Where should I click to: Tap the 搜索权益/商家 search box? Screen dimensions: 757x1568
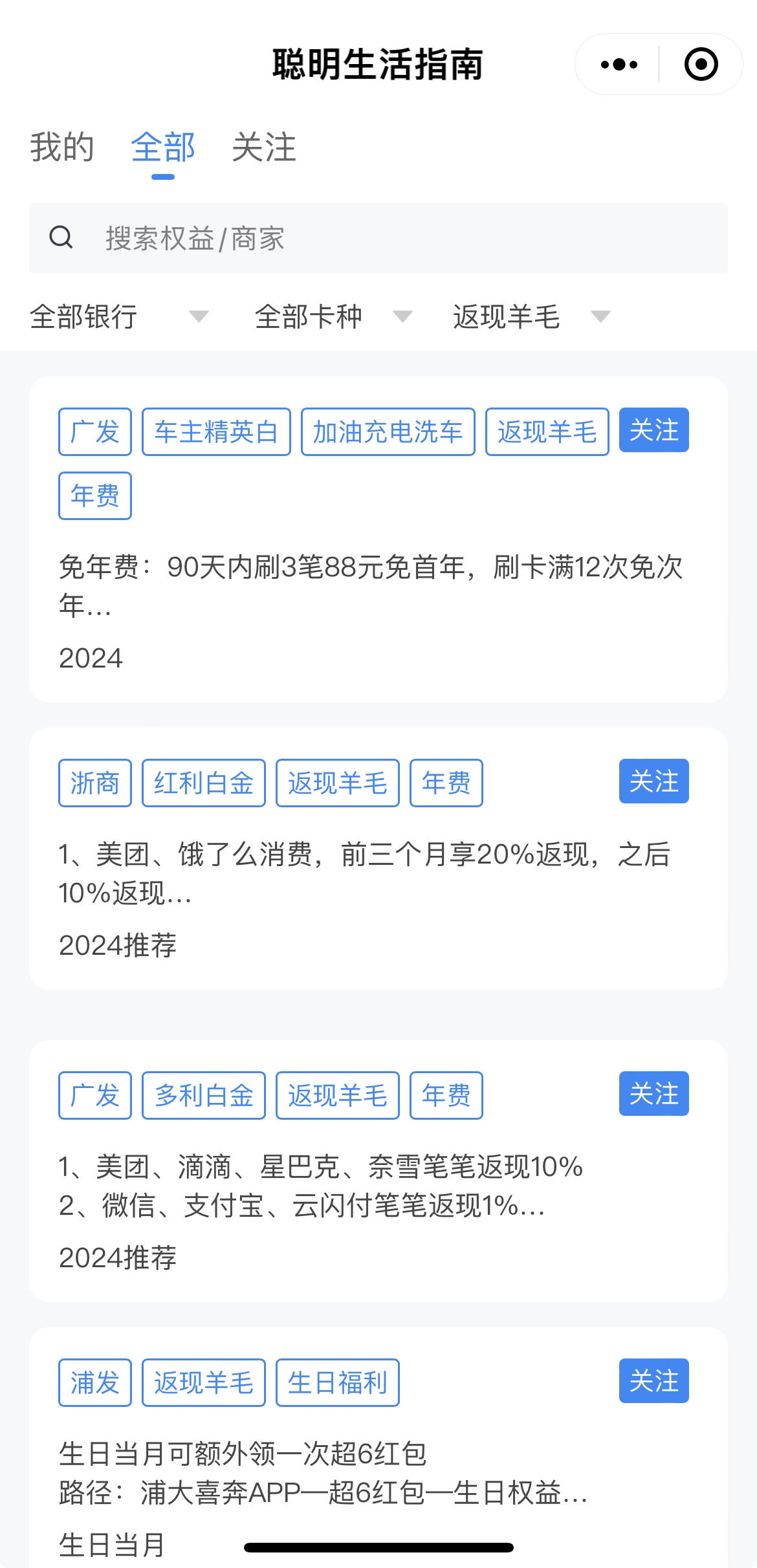(378, 238)
